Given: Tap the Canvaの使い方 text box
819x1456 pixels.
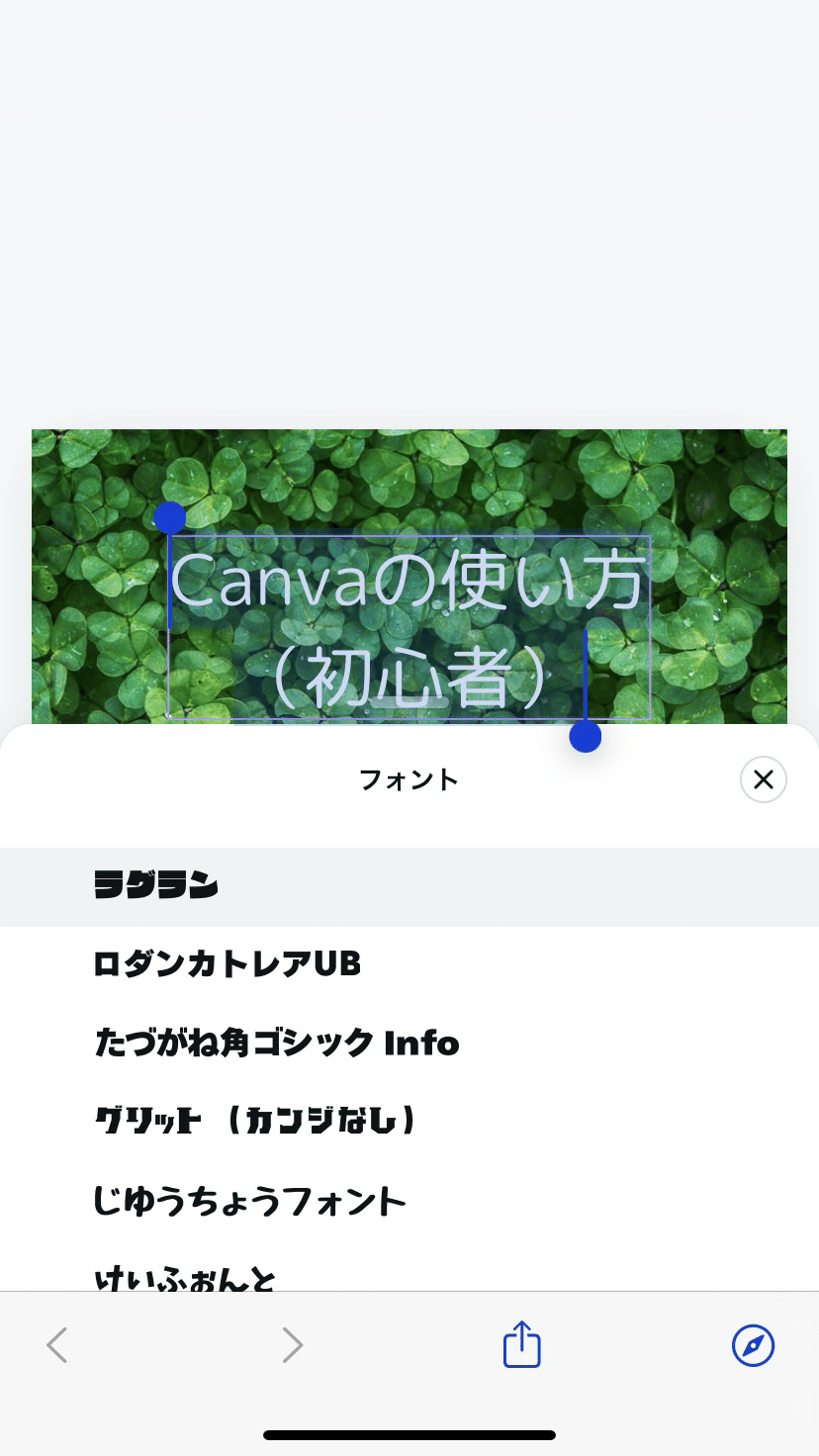Looking at the screenshot, I should (409, 627).
